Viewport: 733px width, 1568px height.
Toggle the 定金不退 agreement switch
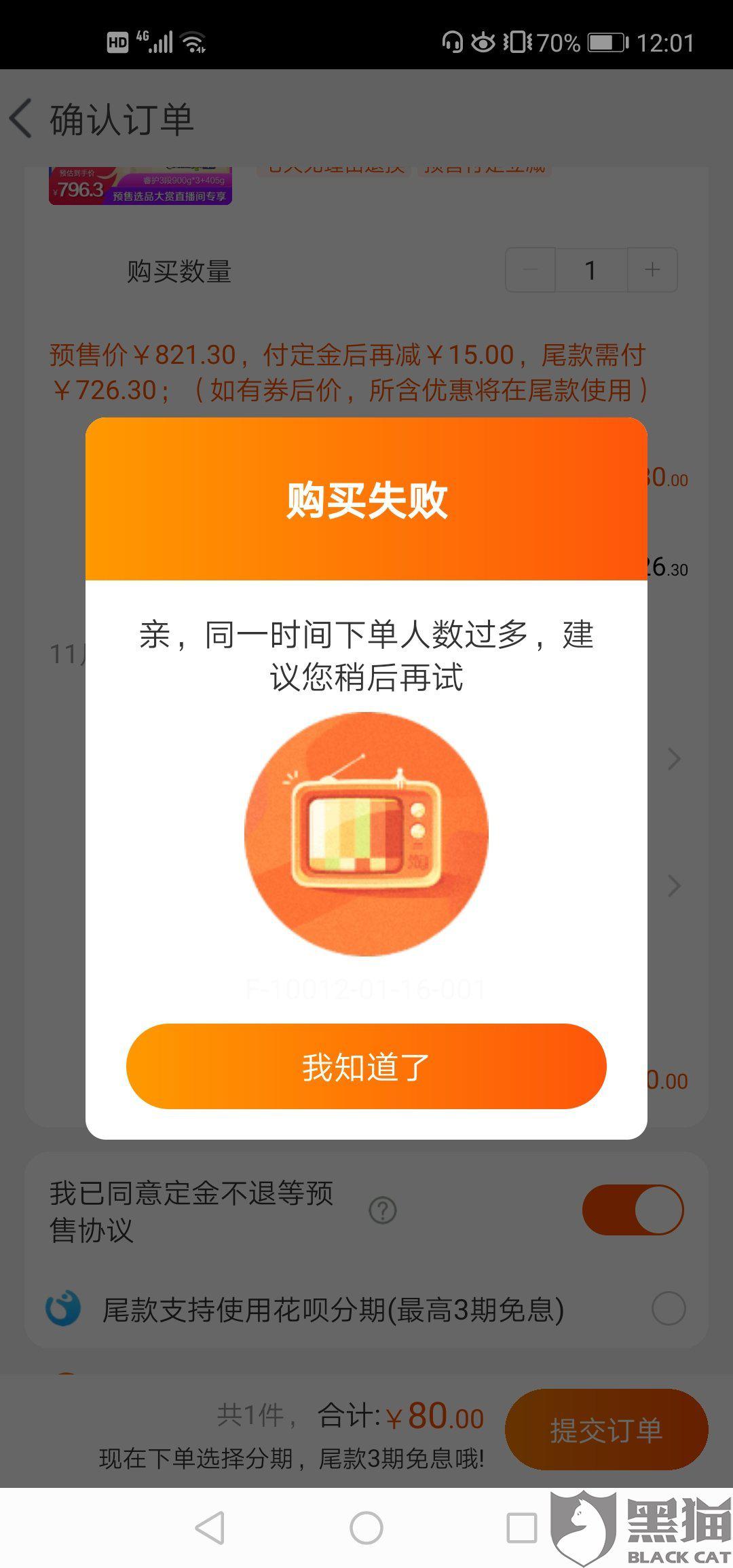pos(633,1210)
